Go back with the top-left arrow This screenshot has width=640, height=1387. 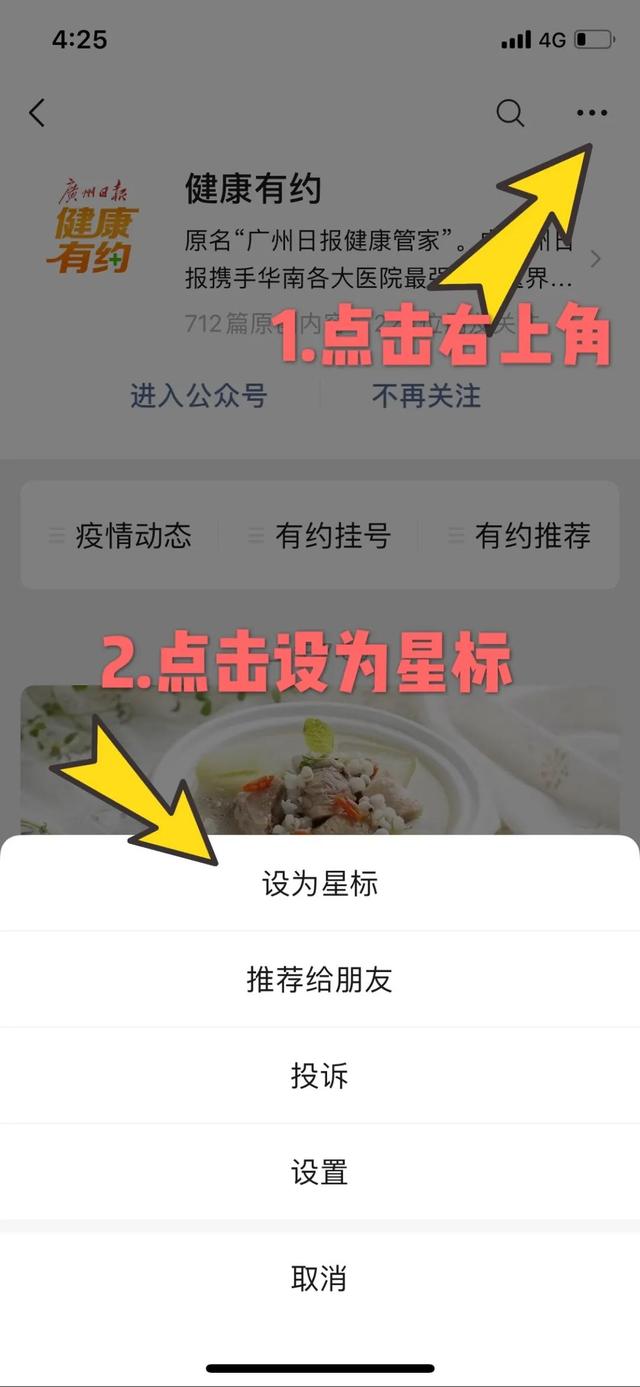click(37, 113)
